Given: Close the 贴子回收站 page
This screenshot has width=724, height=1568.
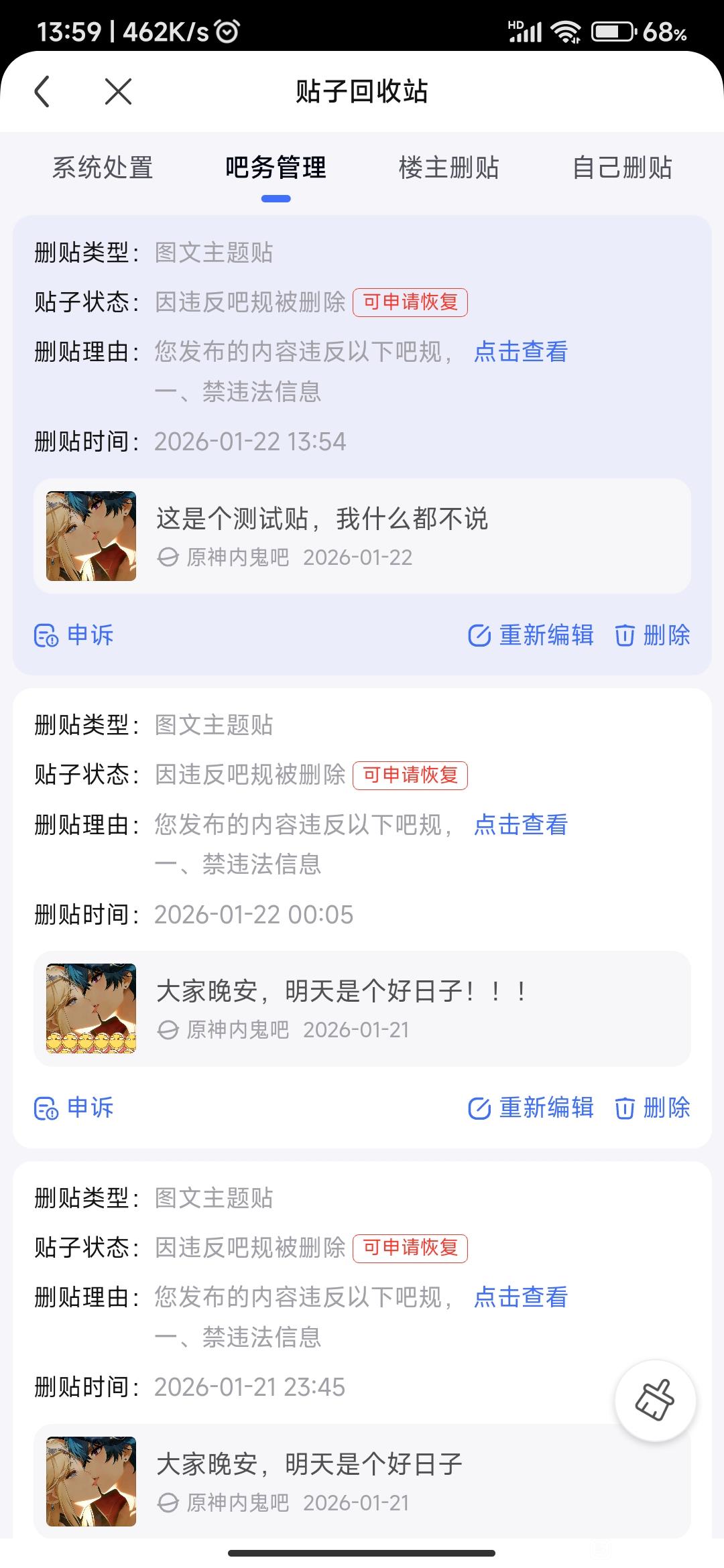Looking at the screenshot, I should 119,91.
